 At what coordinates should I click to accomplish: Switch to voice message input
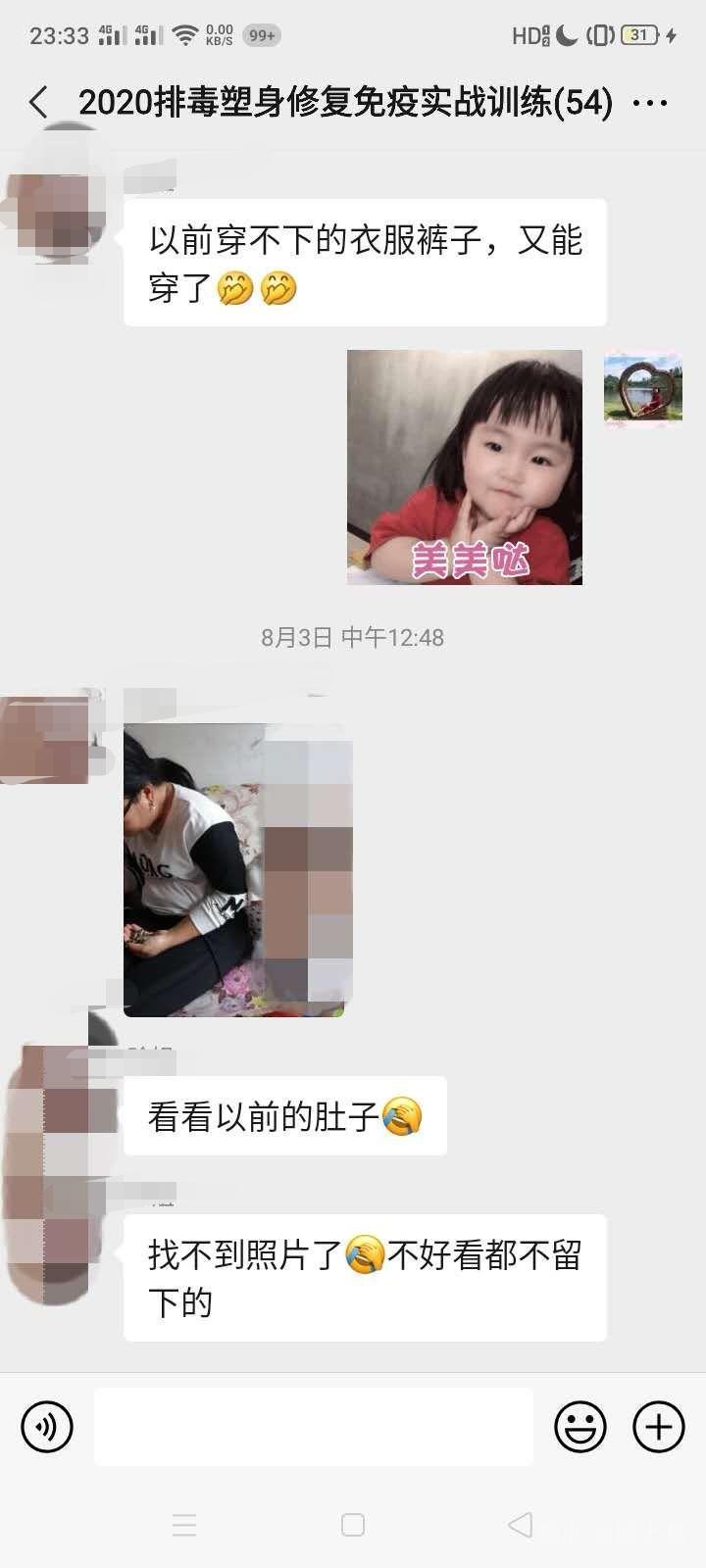pyautogui.click(x=46, y=1426)
